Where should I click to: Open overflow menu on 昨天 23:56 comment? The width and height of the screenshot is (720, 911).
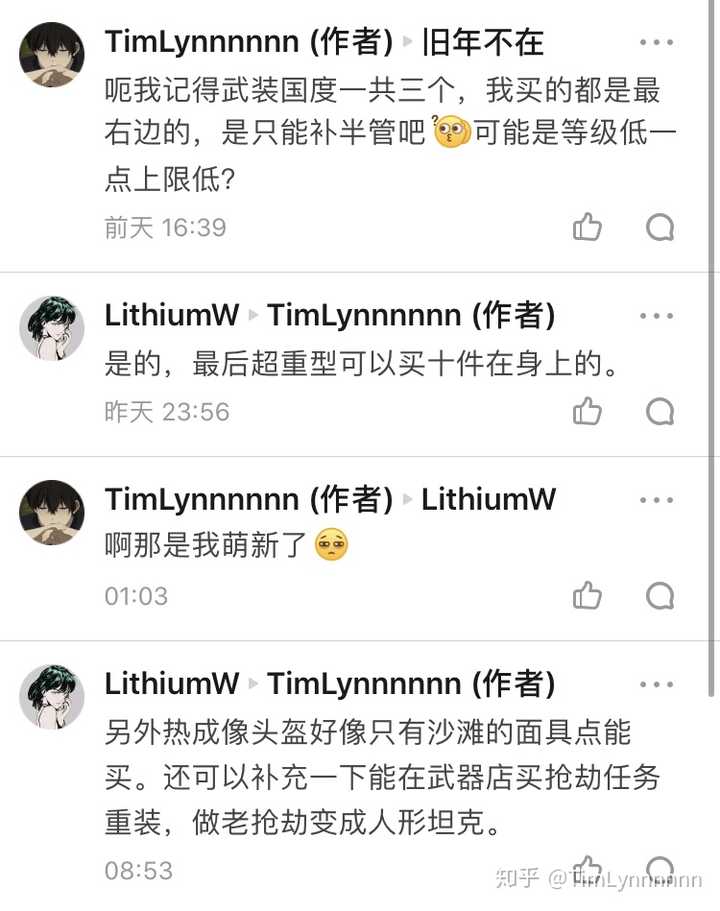tap(657, 316)
